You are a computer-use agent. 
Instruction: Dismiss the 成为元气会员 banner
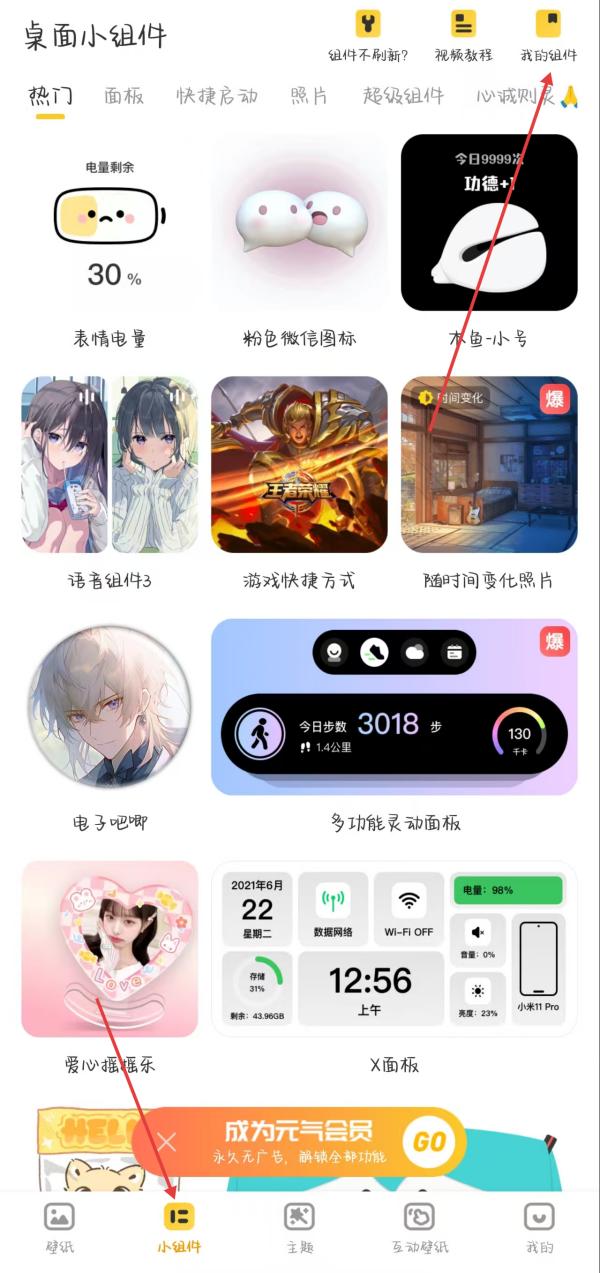(166, 1141)
